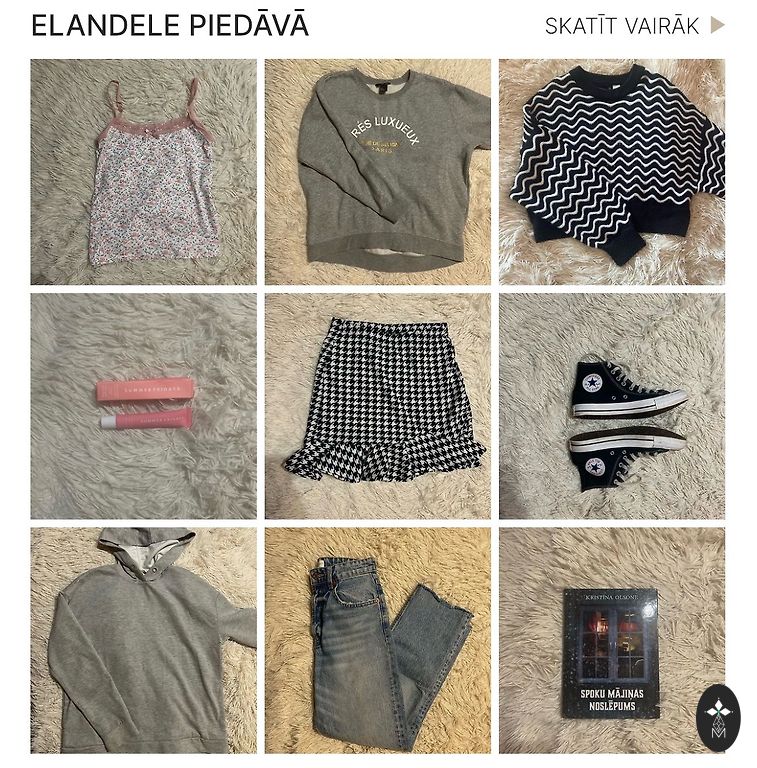Image resolution: width=757 pixels, height=768 pixels.
Task: View the blue denim jeans listing
Action: click(x=378, y=640)
